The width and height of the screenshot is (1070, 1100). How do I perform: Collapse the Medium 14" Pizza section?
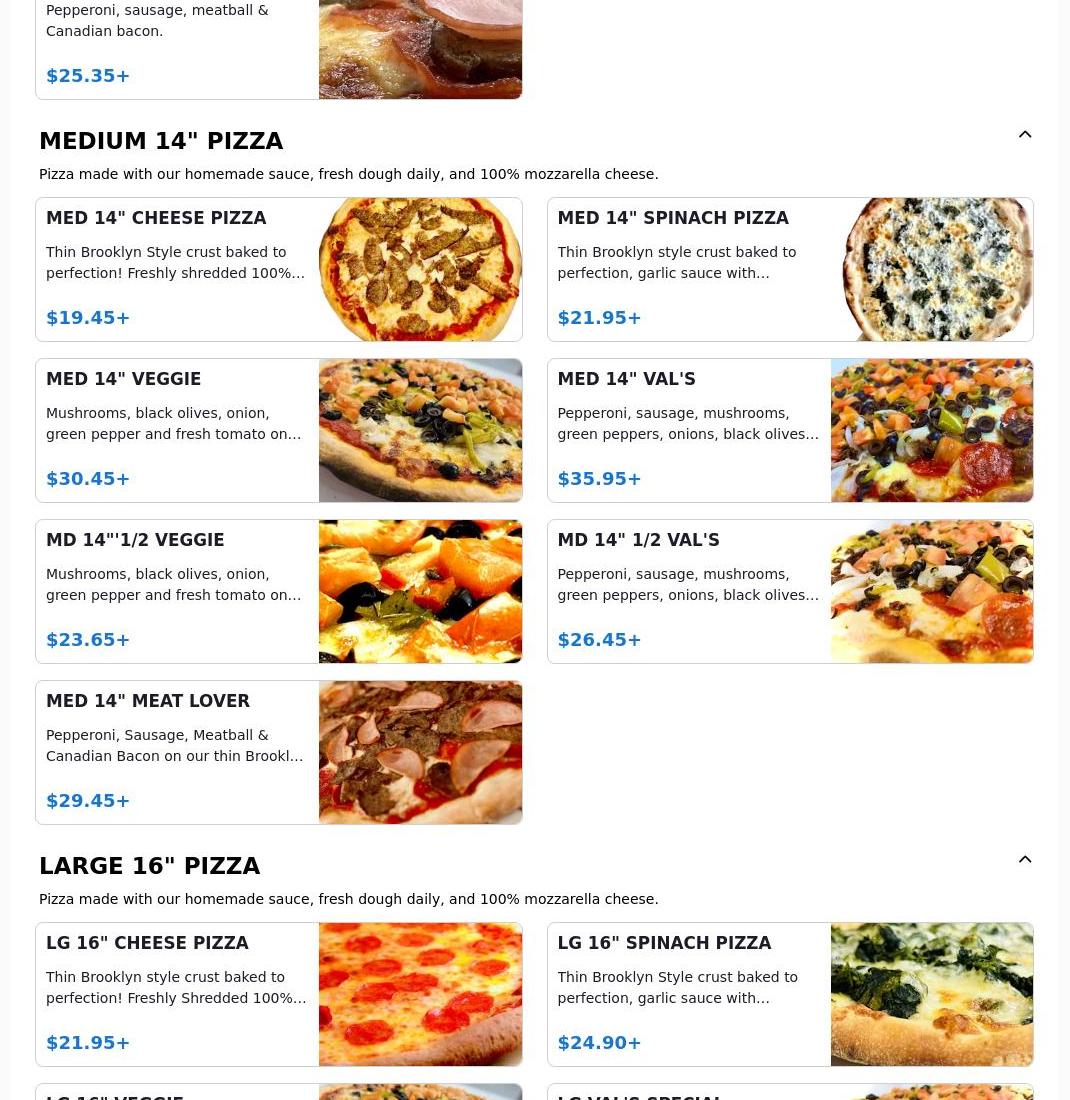[x=1025, y=135]
